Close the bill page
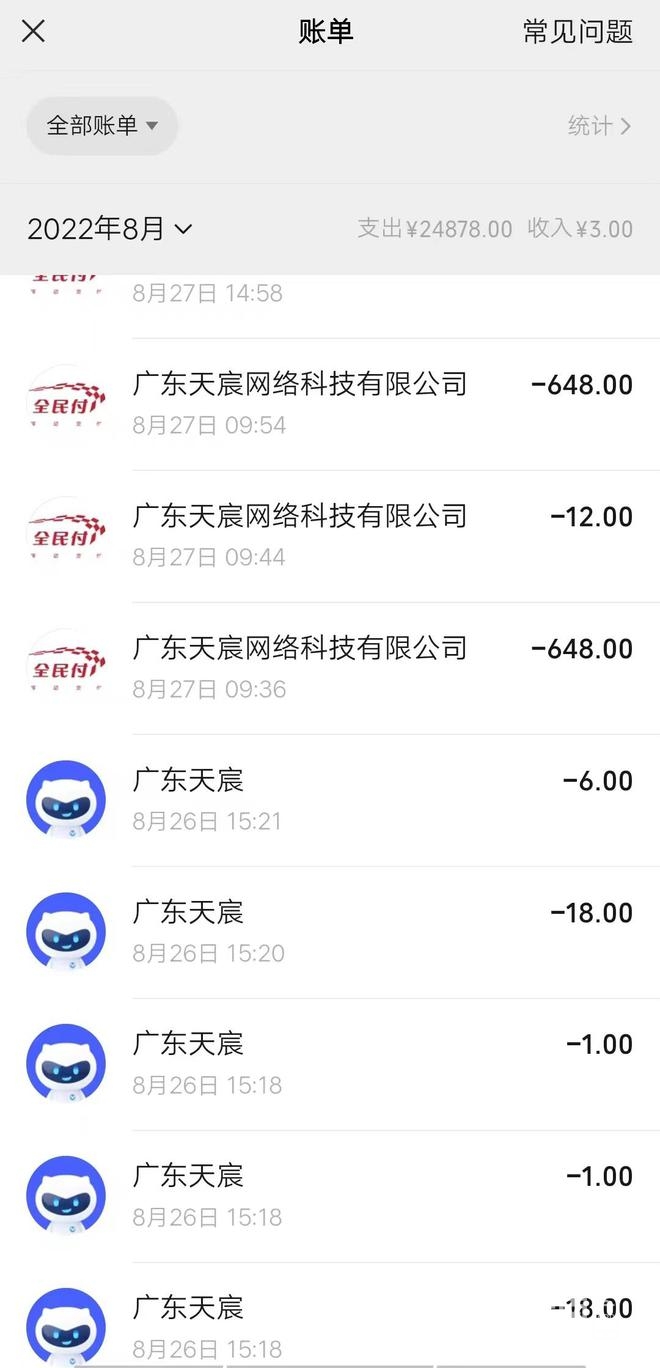Screen dimensions: 660x1368 tap(33, 32)
